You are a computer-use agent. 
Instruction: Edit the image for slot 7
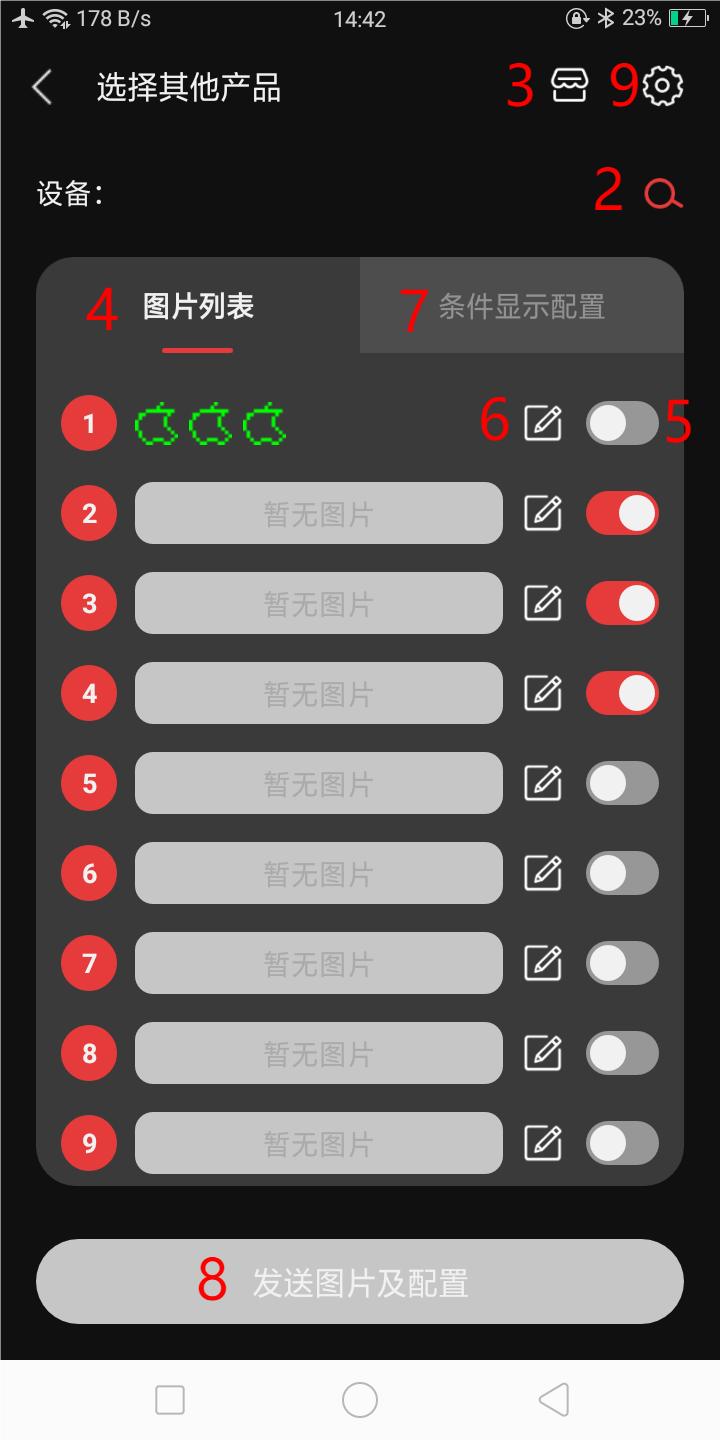tap(543, 963)
